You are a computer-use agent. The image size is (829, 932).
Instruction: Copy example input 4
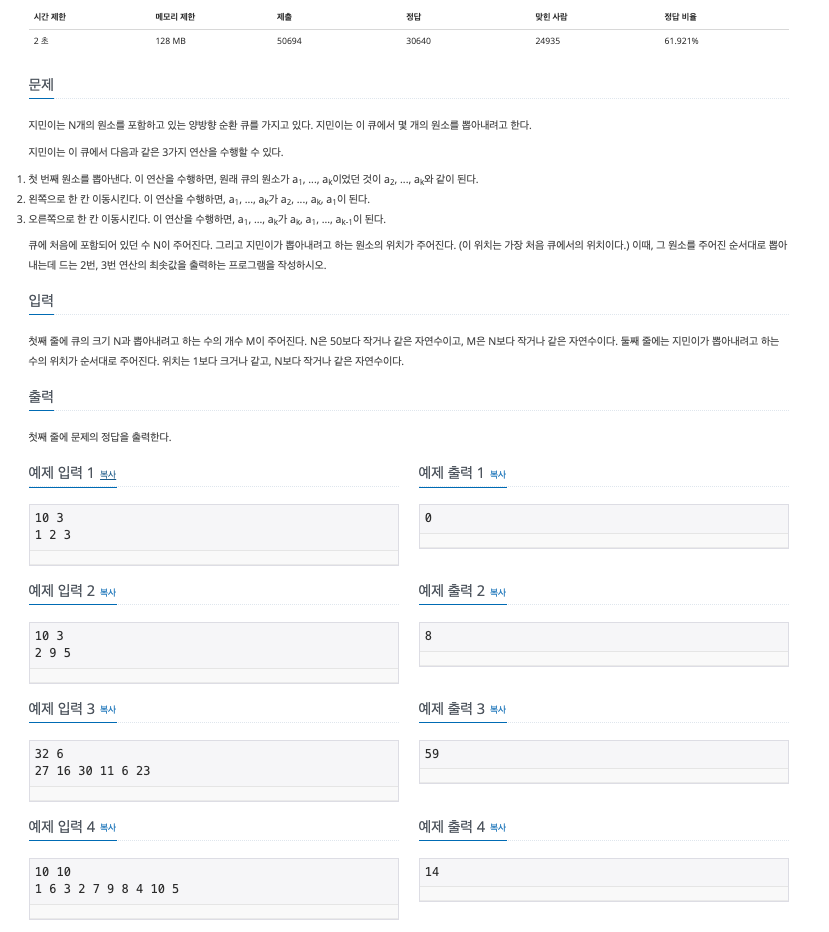tap(108, 828)
